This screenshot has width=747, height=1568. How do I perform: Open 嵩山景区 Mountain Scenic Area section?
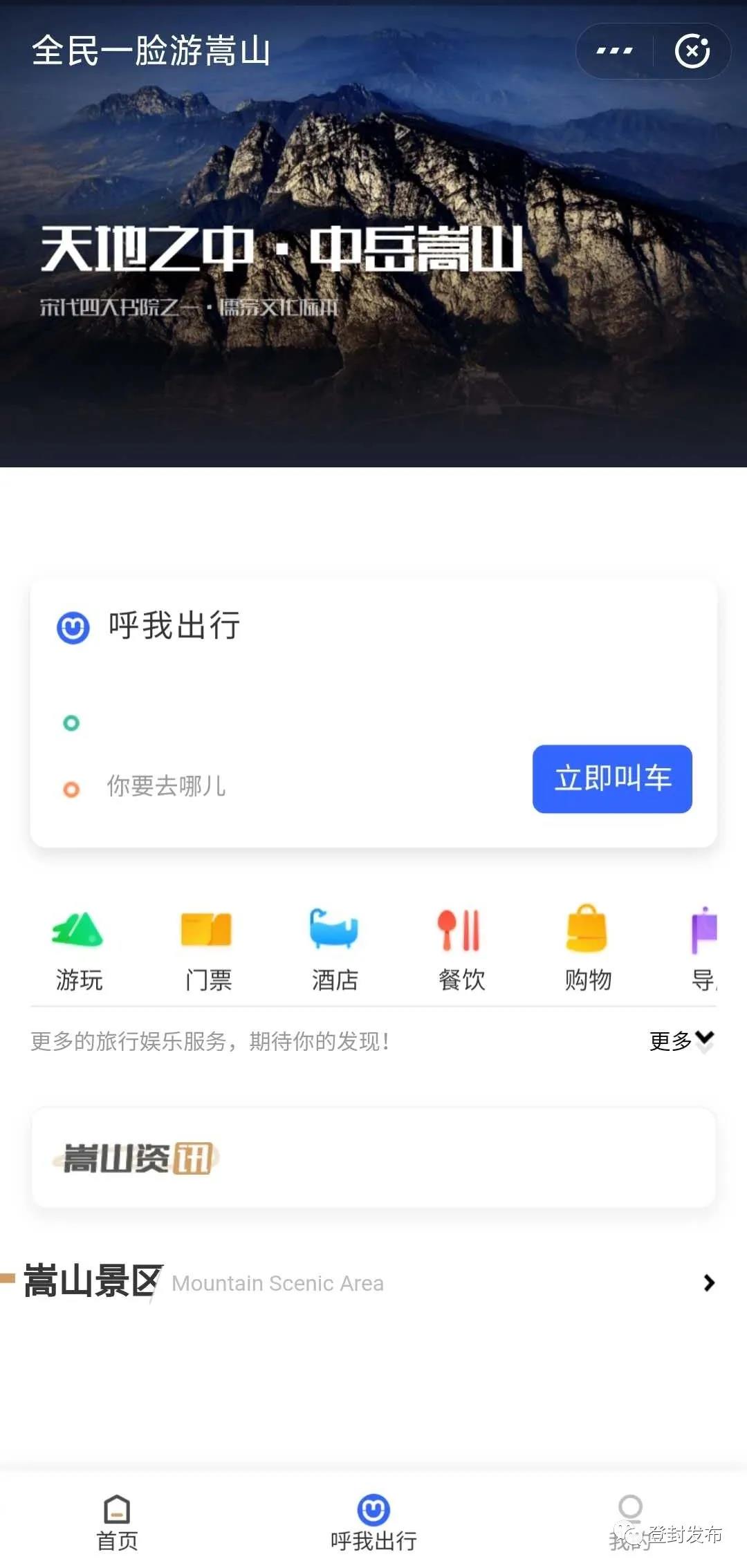point(373,1282)
